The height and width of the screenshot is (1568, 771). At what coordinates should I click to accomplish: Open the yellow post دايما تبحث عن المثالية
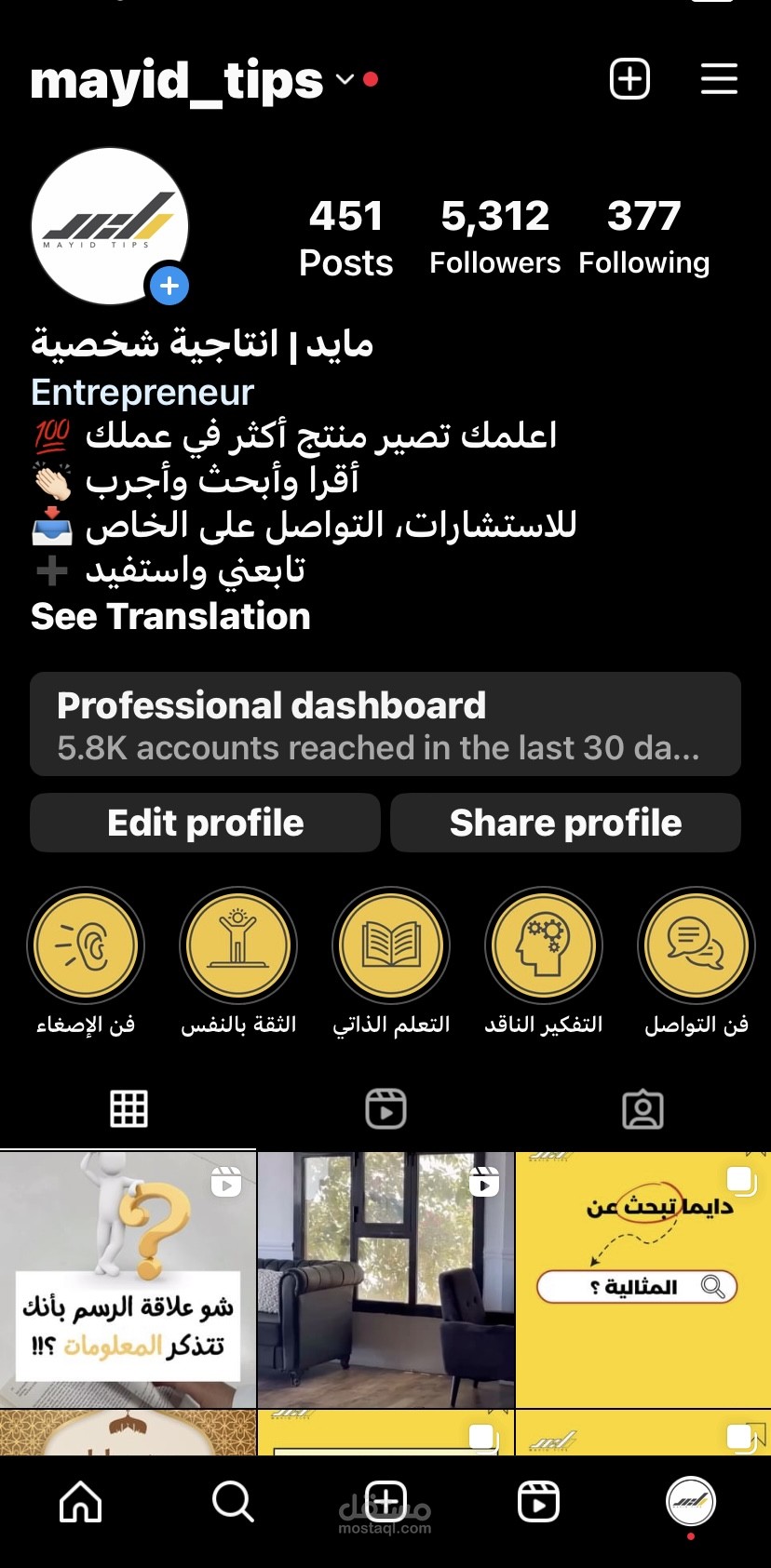642,1280
